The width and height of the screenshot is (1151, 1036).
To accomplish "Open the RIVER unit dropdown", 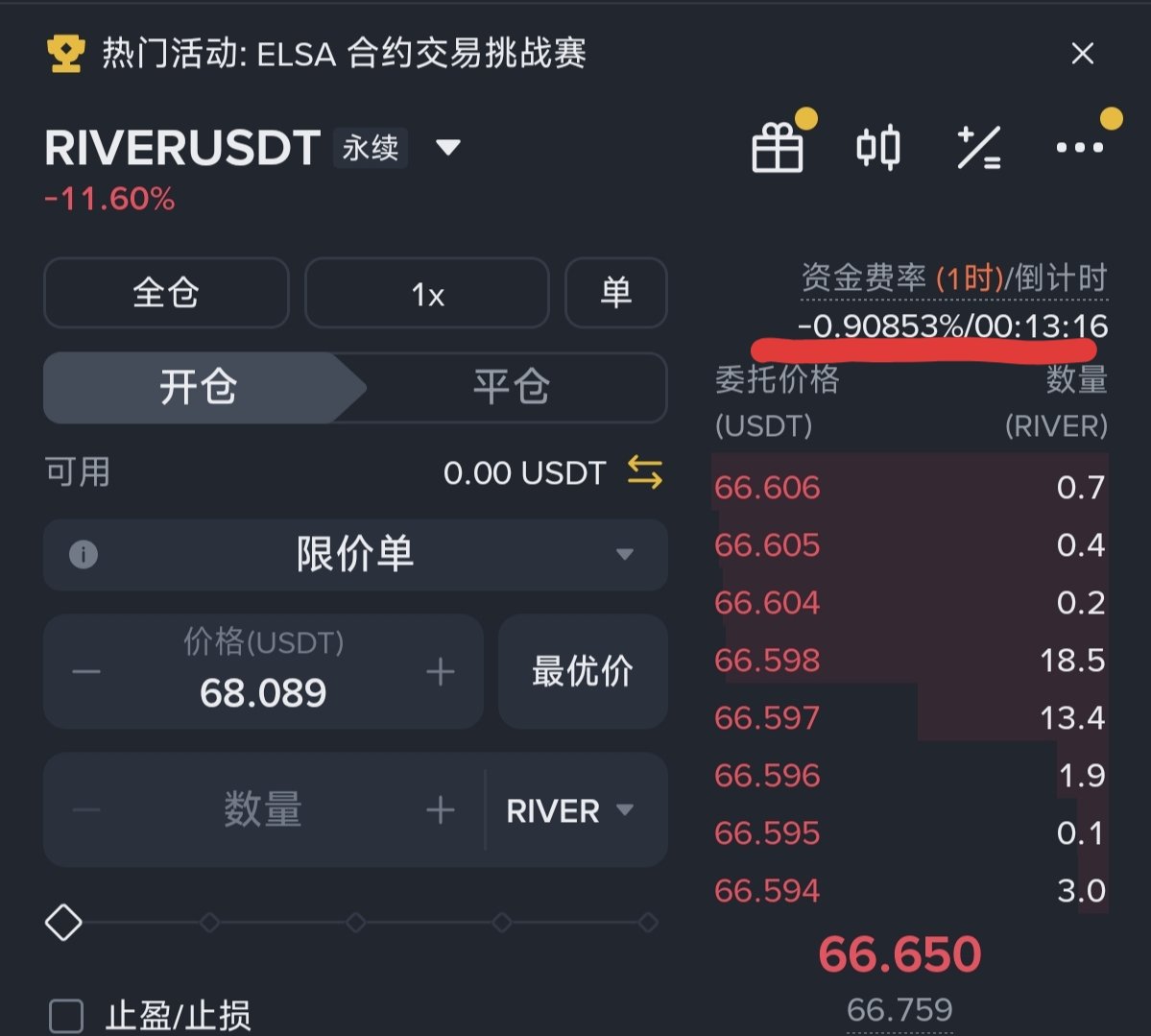I will (x=571, y=810).
